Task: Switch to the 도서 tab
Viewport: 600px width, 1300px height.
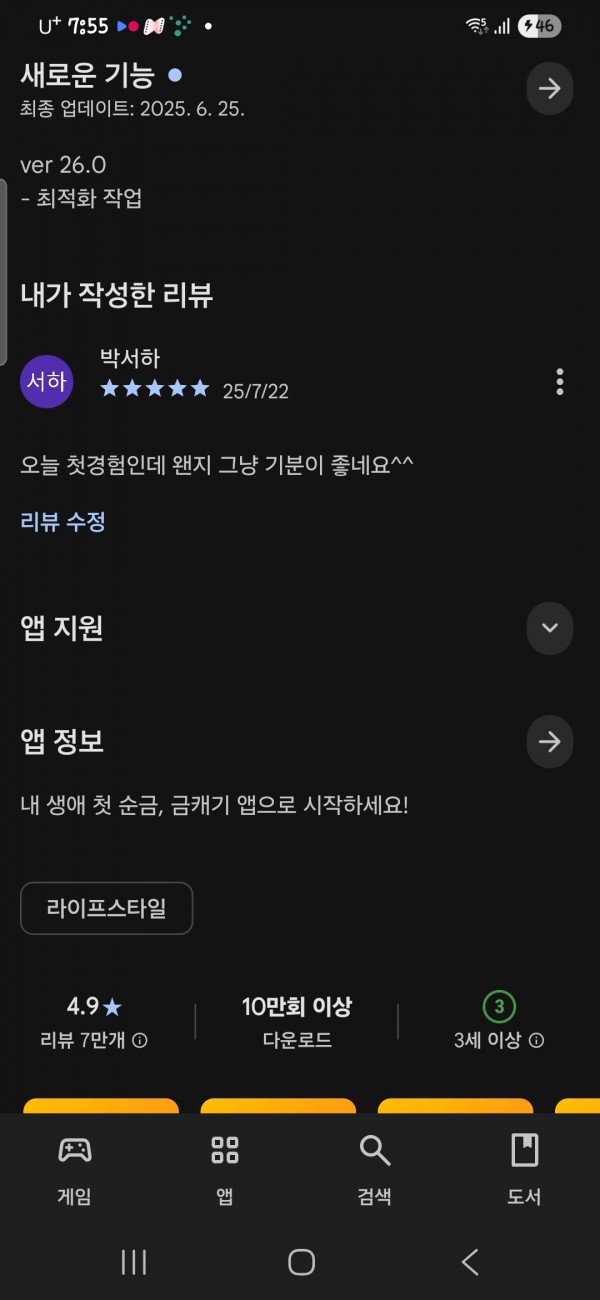Action: pyautogui.click(x=525, y=1169)
